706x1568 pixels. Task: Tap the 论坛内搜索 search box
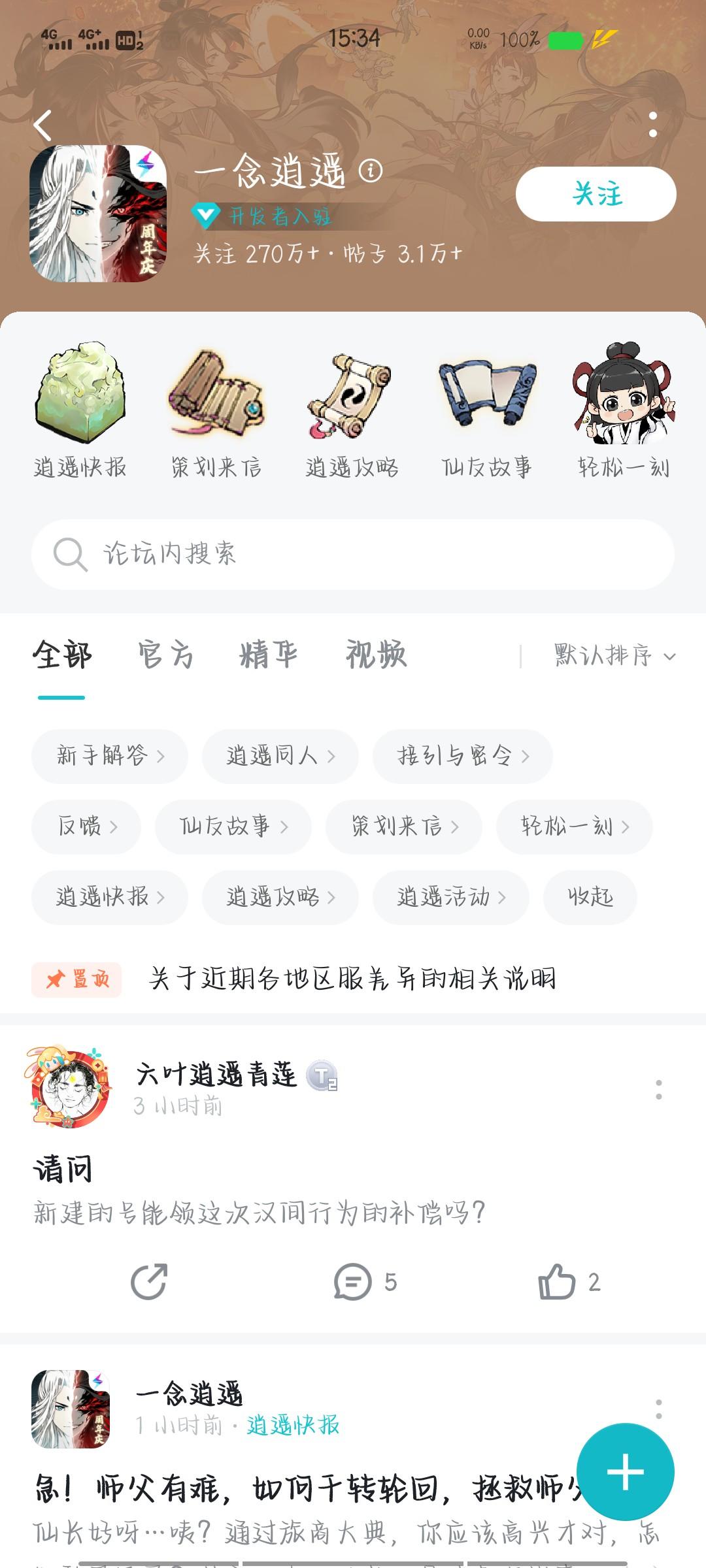[x=353, y=555]
